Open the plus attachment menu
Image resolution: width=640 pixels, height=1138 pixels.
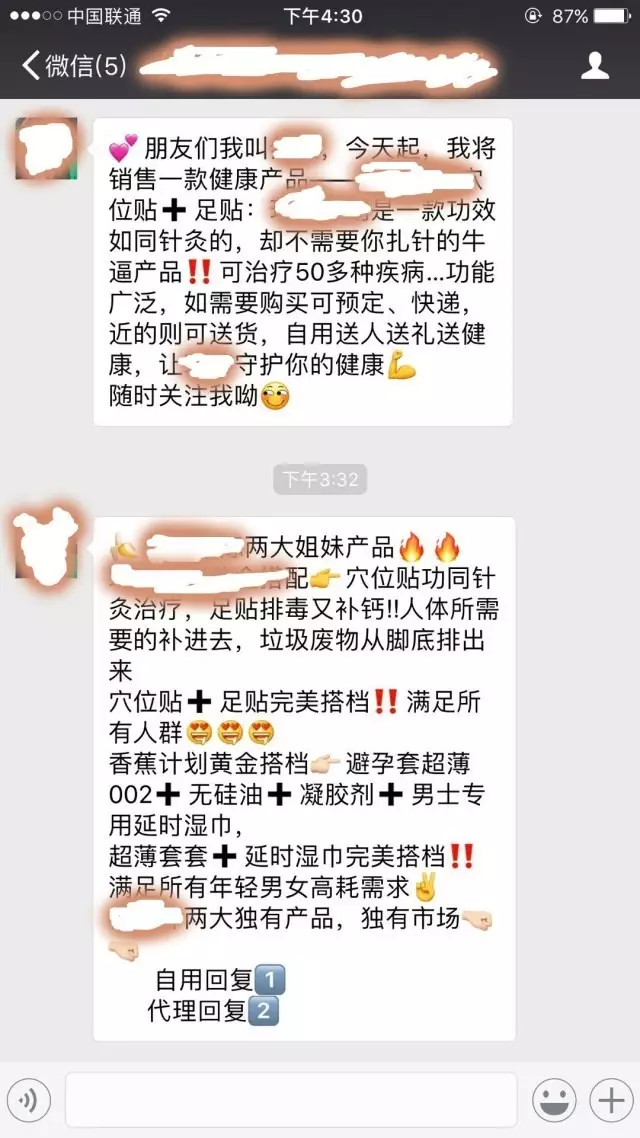[609, 1102]
